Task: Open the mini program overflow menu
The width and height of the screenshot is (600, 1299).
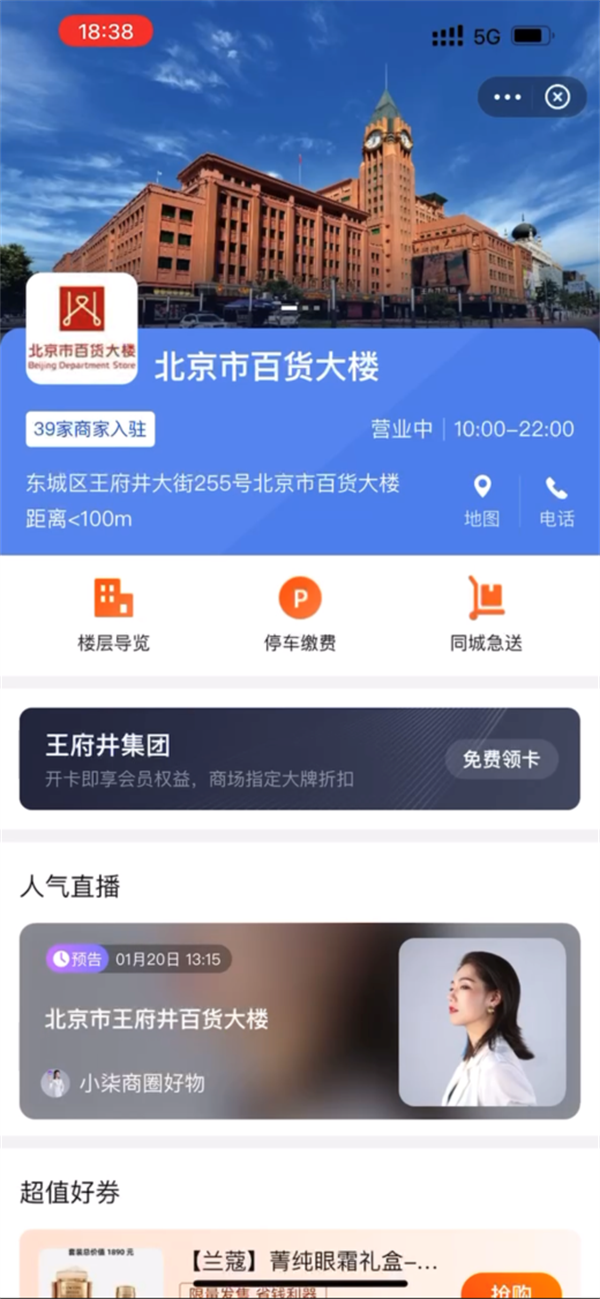Action: [507, 97]
